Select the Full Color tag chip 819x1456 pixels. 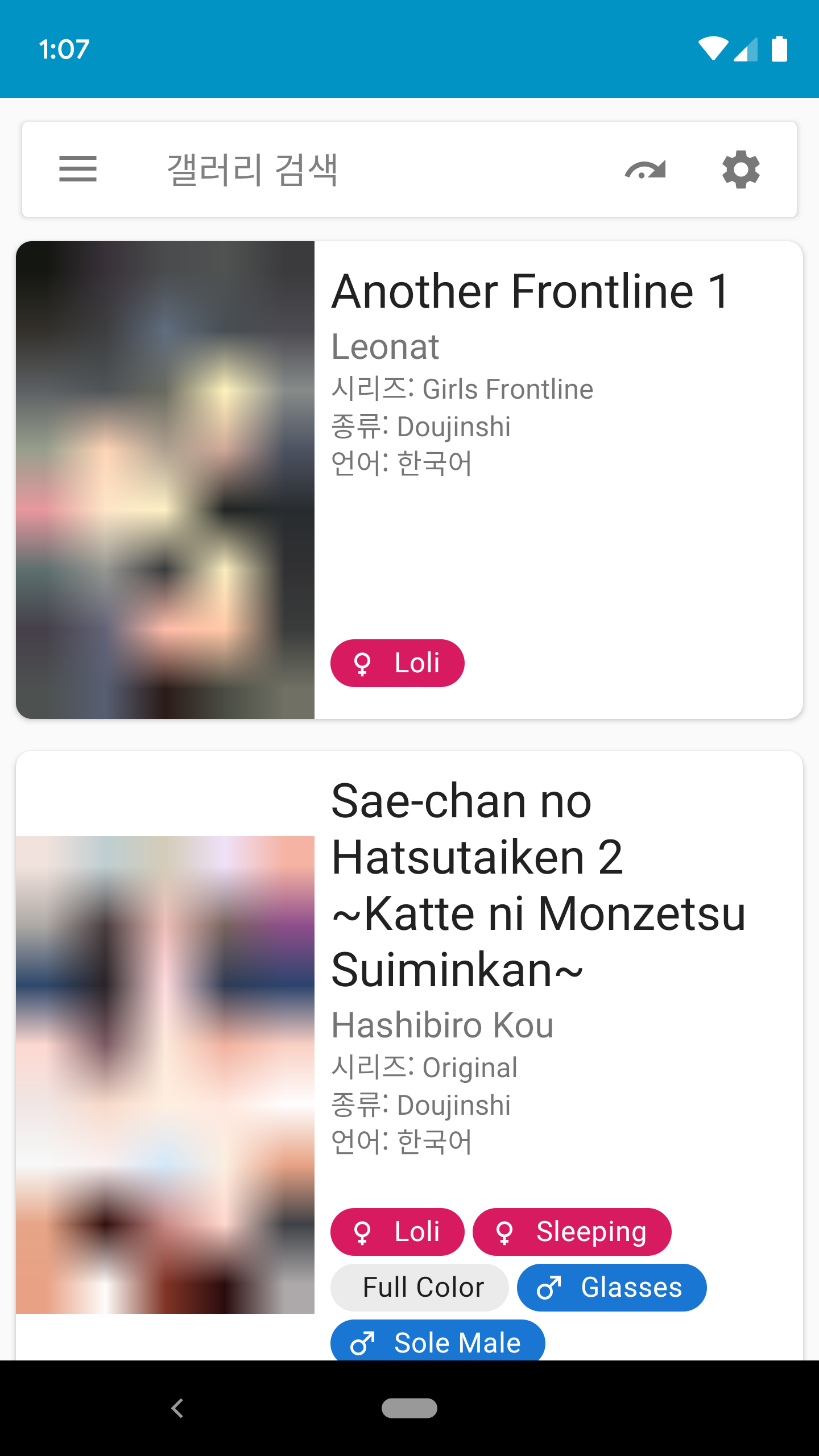[420, 1287]
